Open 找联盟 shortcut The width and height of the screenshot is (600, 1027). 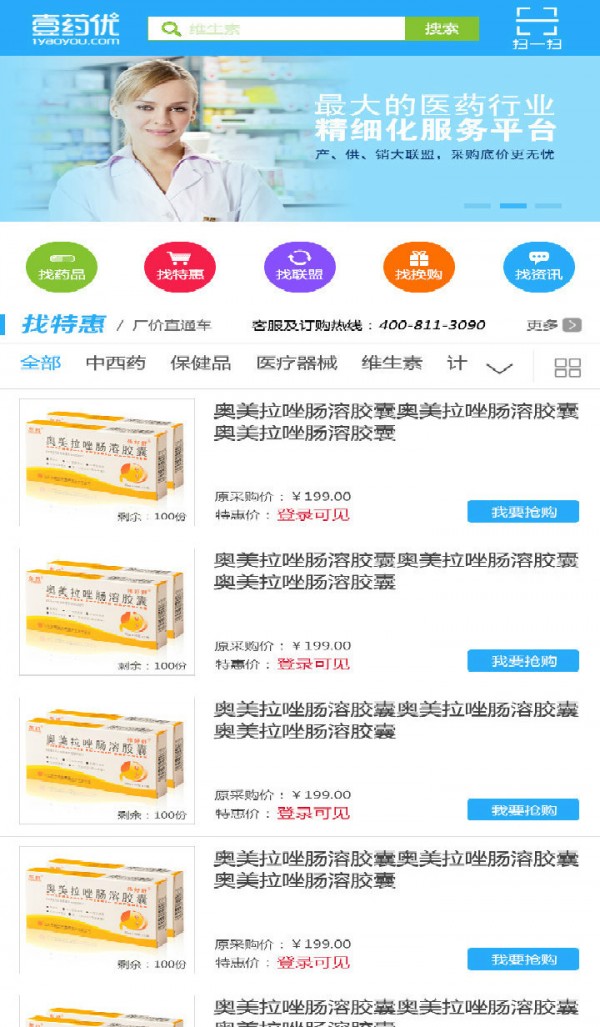[x=299, y=267]
